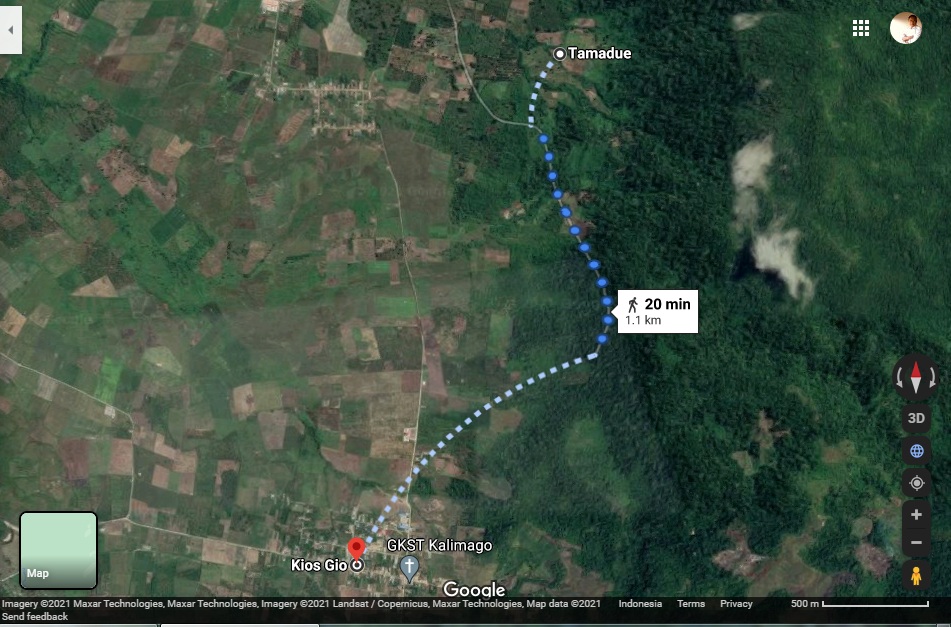Open the Google apps grid
Viewport: 951px width, 627px height.
[x=861, y=28]
